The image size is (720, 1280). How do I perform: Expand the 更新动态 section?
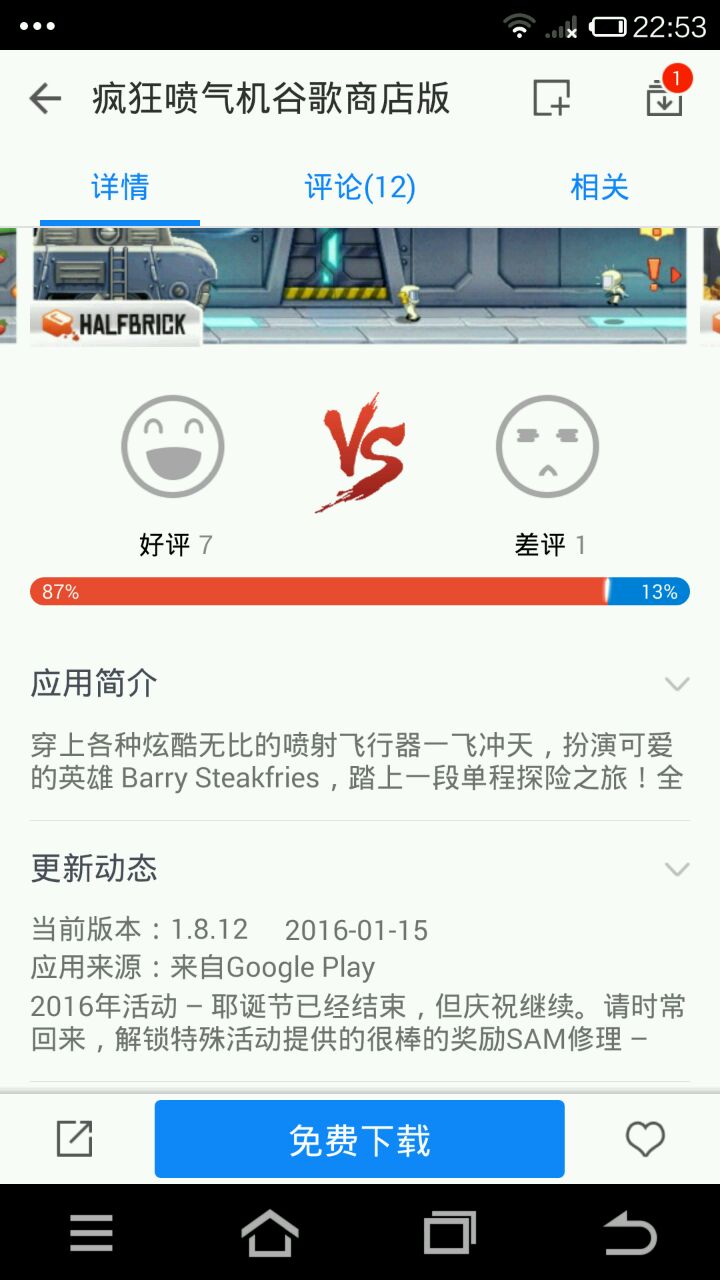pos(677,869)
